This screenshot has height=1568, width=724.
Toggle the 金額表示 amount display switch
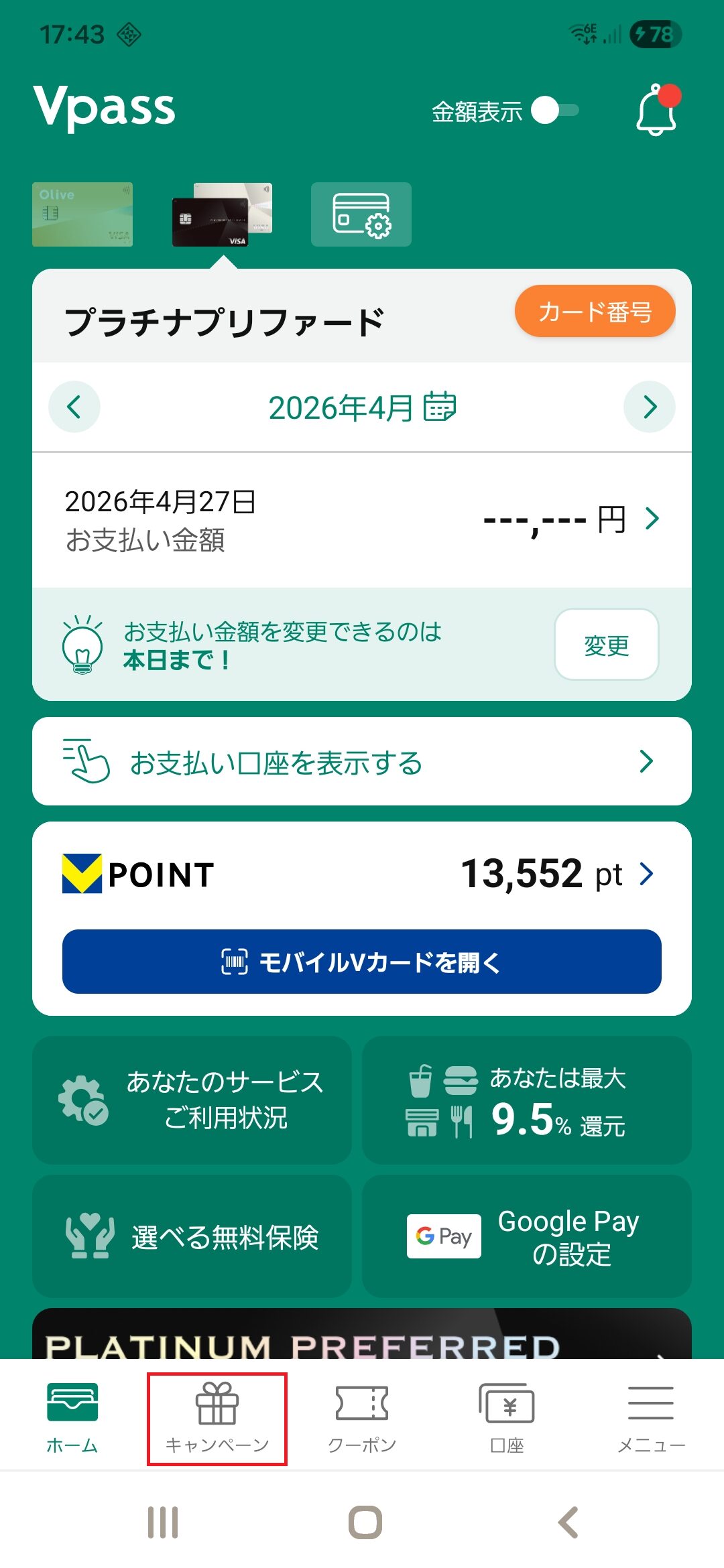point(553,109)
